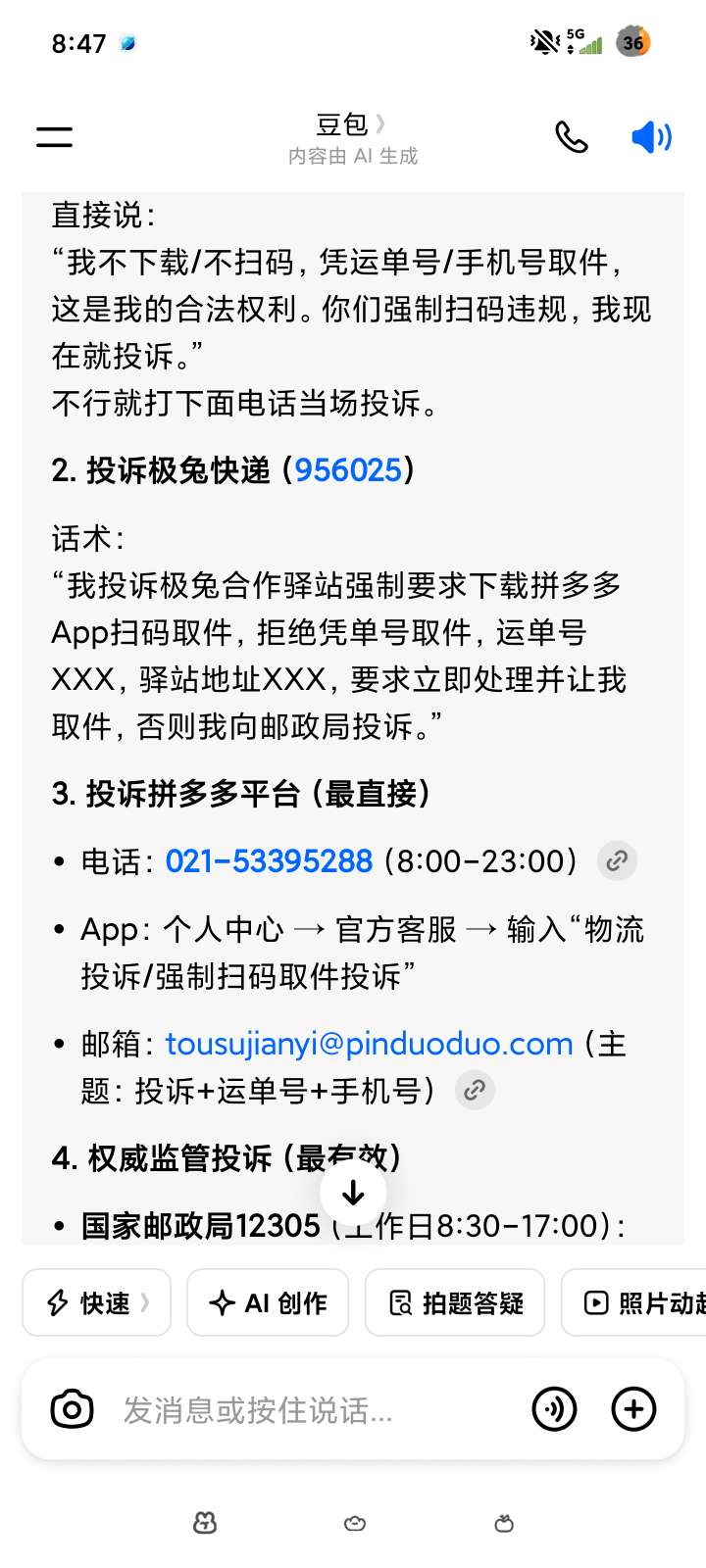This screenshot has height=1568, width=706.
Task: Open 豆包 title details
Action: point(352,125)
